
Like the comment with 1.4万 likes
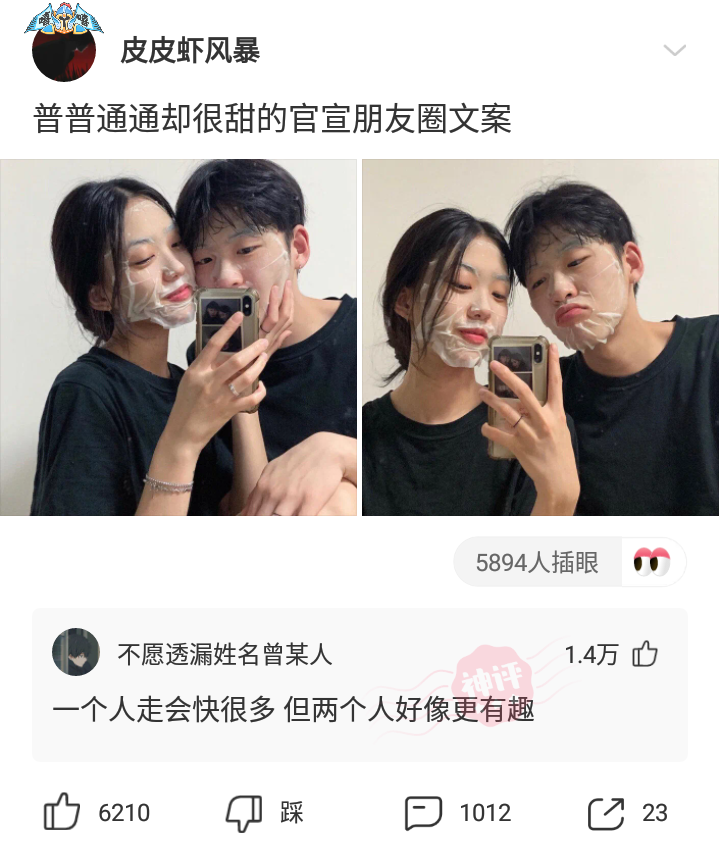tap(645, 655)
